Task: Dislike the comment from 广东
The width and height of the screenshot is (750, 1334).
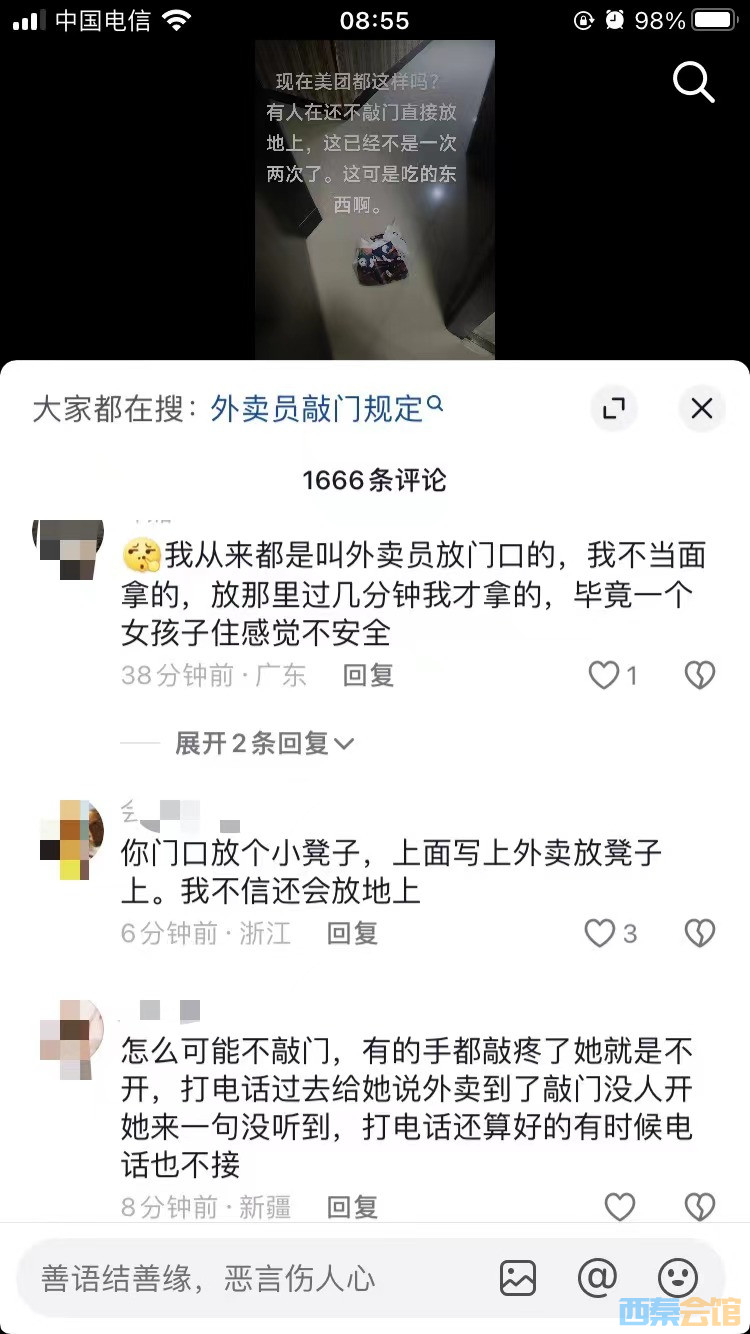Action: (699, 676)
